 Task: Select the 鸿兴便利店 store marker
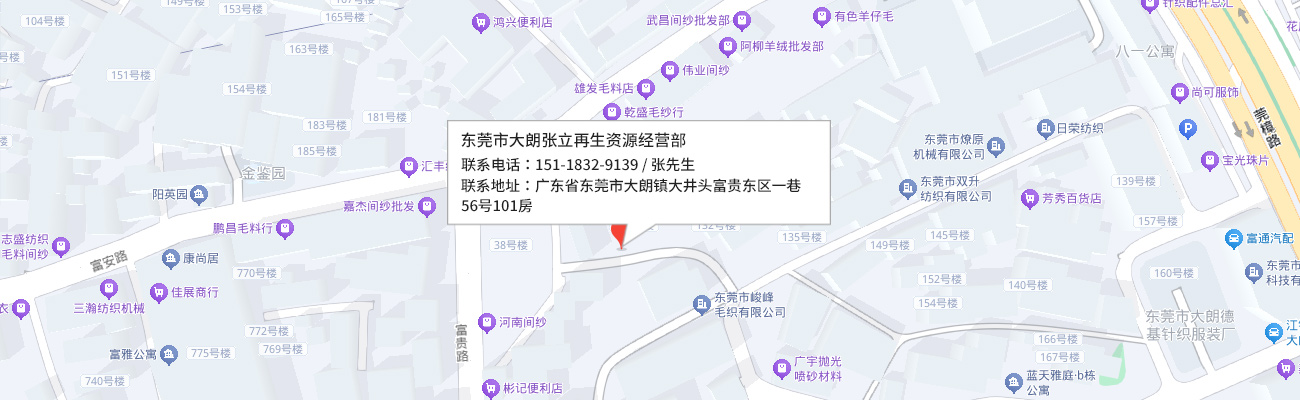pyautogui.click(x=482, y=22)
